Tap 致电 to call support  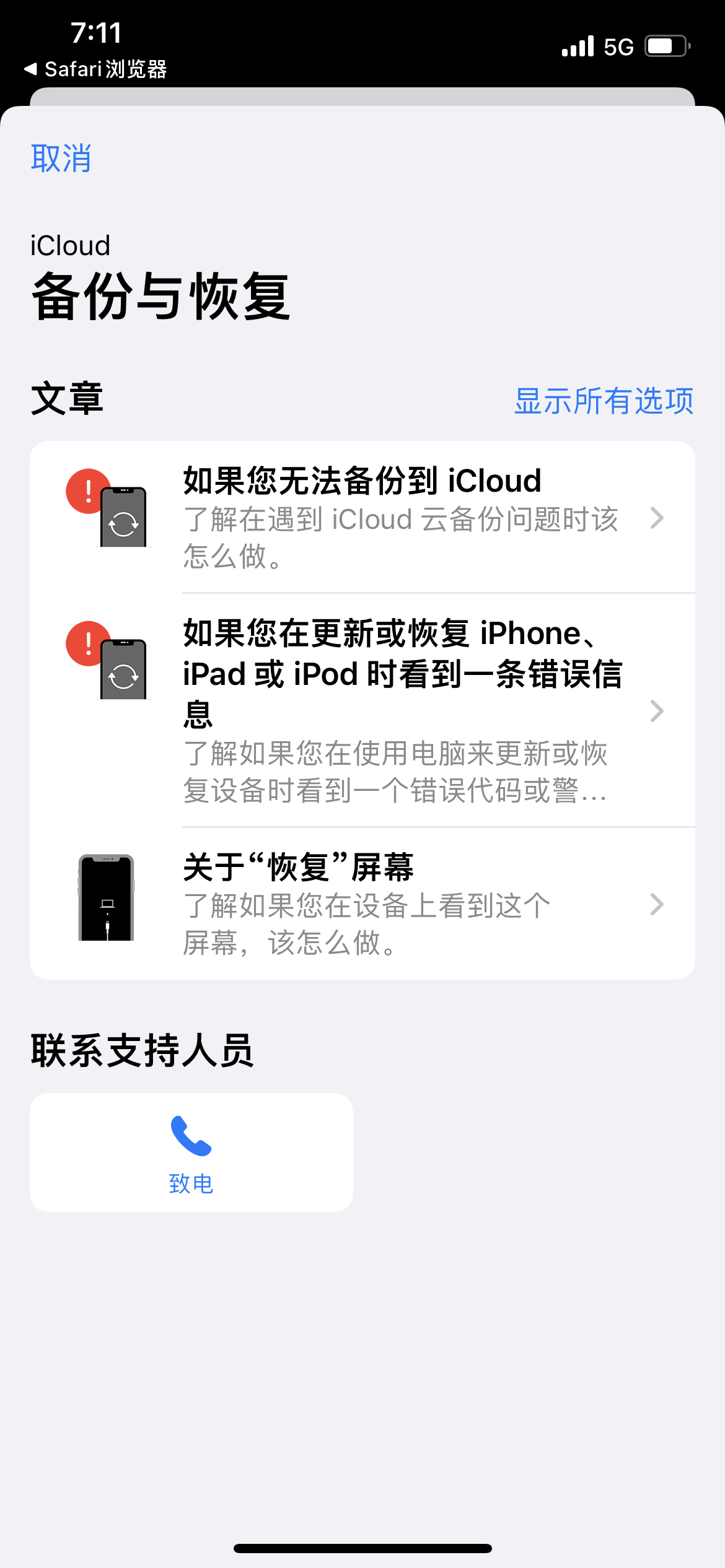[191, 1152]
